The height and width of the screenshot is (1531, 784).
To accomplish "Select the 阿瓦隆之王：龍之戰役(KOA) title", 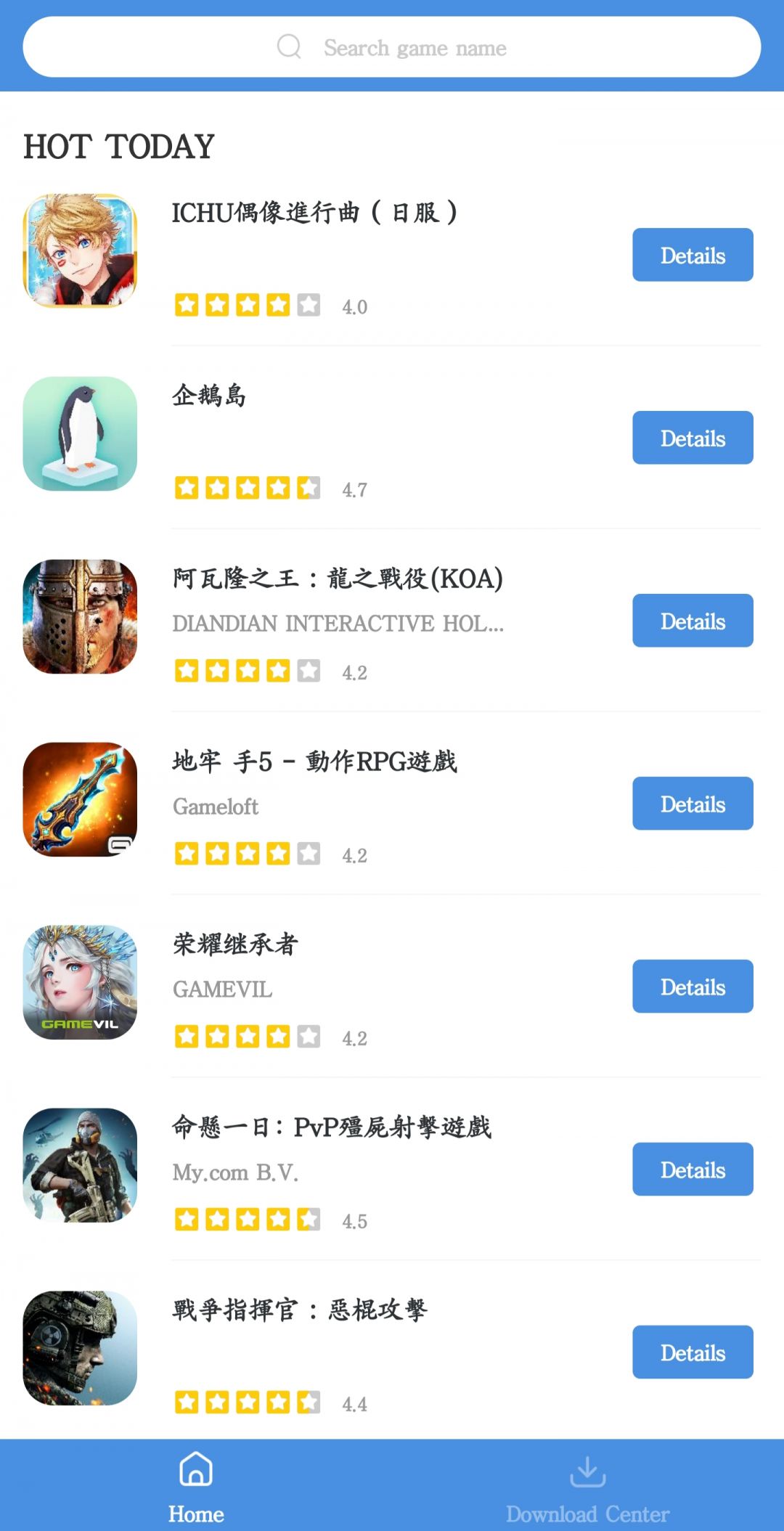I will click(x=338, y=579).
